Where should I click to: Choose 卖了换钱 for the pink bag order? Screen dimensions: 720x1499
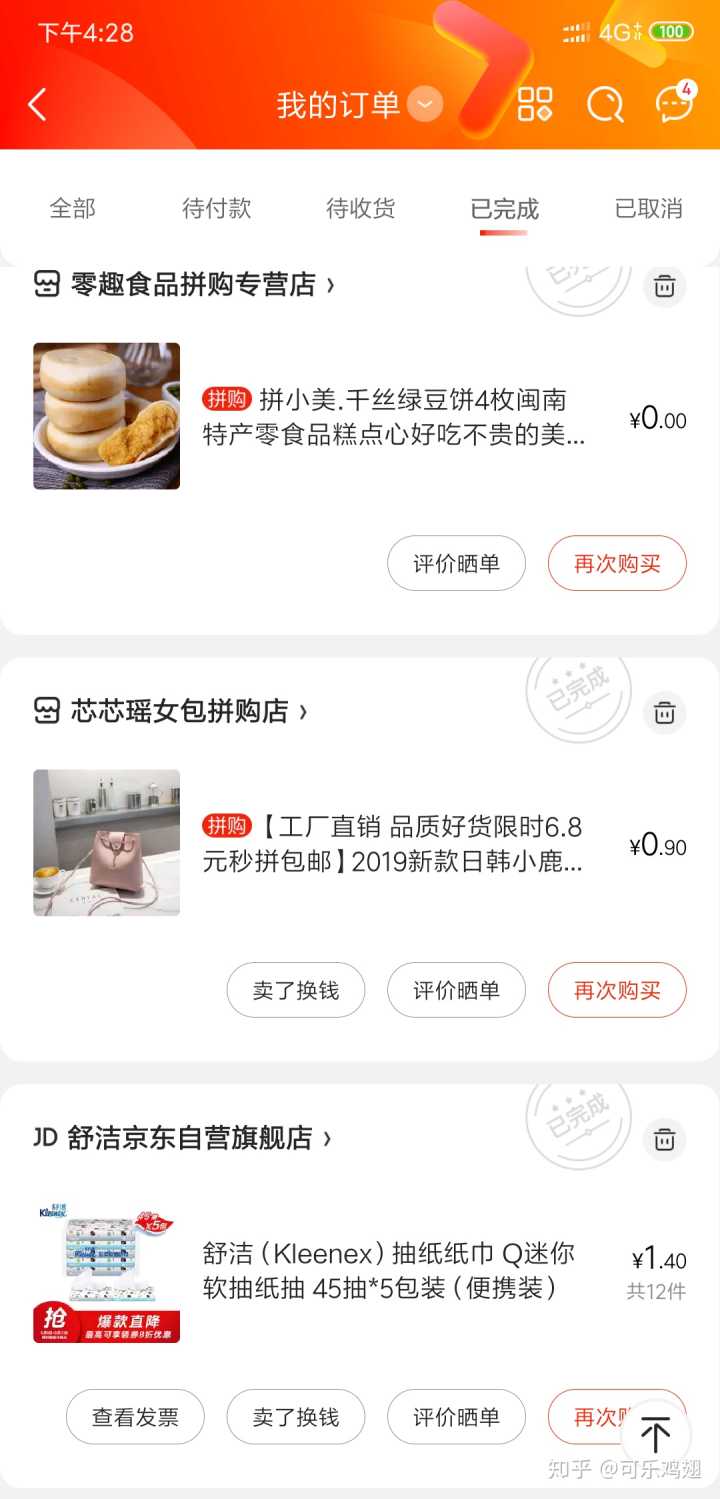(295, 990)
